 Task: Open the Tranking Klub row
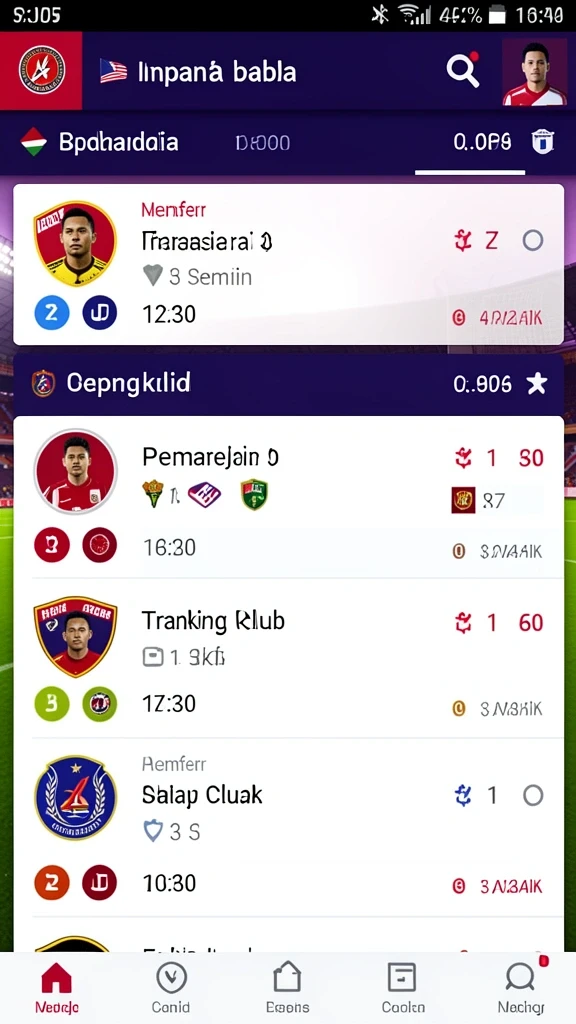pyautogui.click(x=288, y=658)
